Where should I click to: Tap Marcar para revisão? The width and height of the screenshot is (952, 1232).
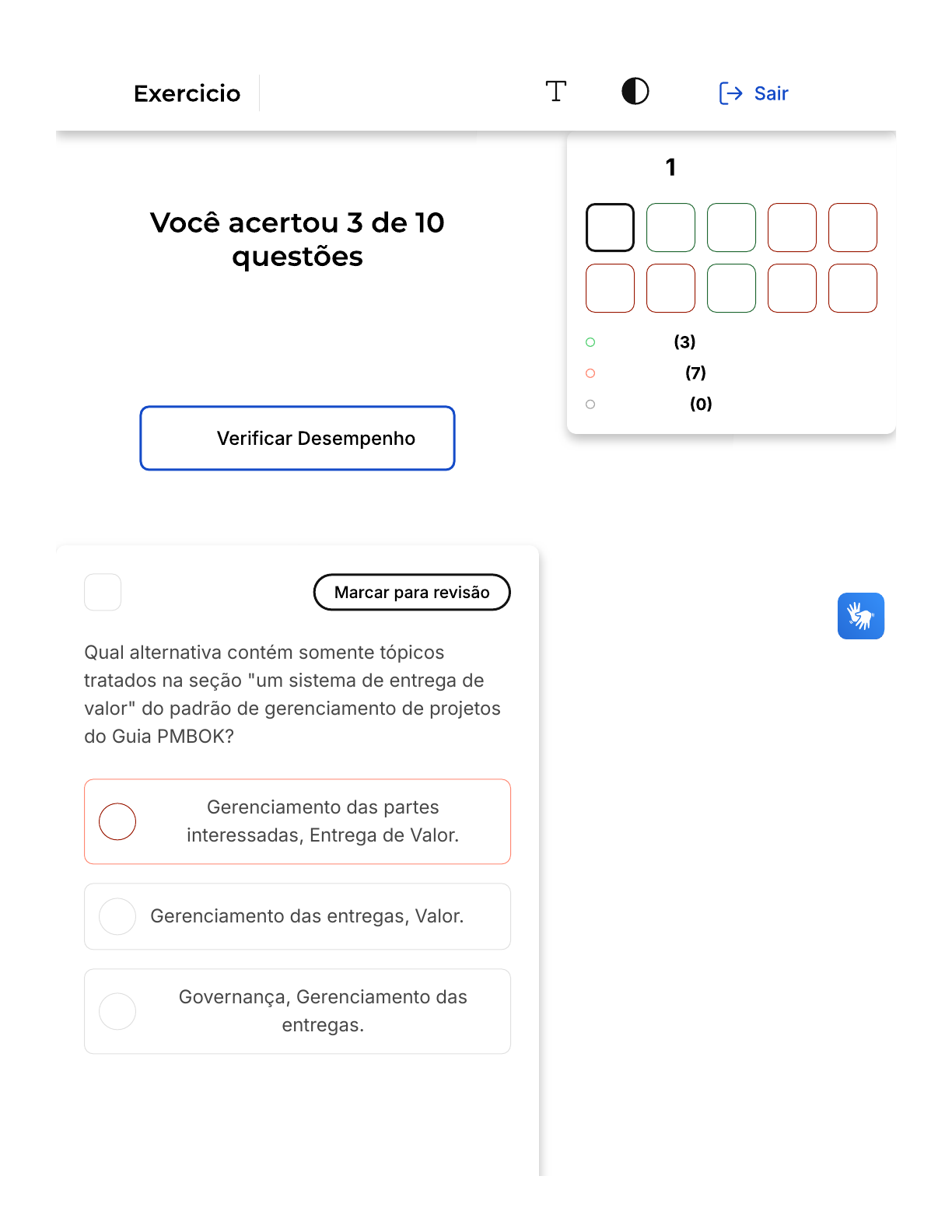pos(411,593)
